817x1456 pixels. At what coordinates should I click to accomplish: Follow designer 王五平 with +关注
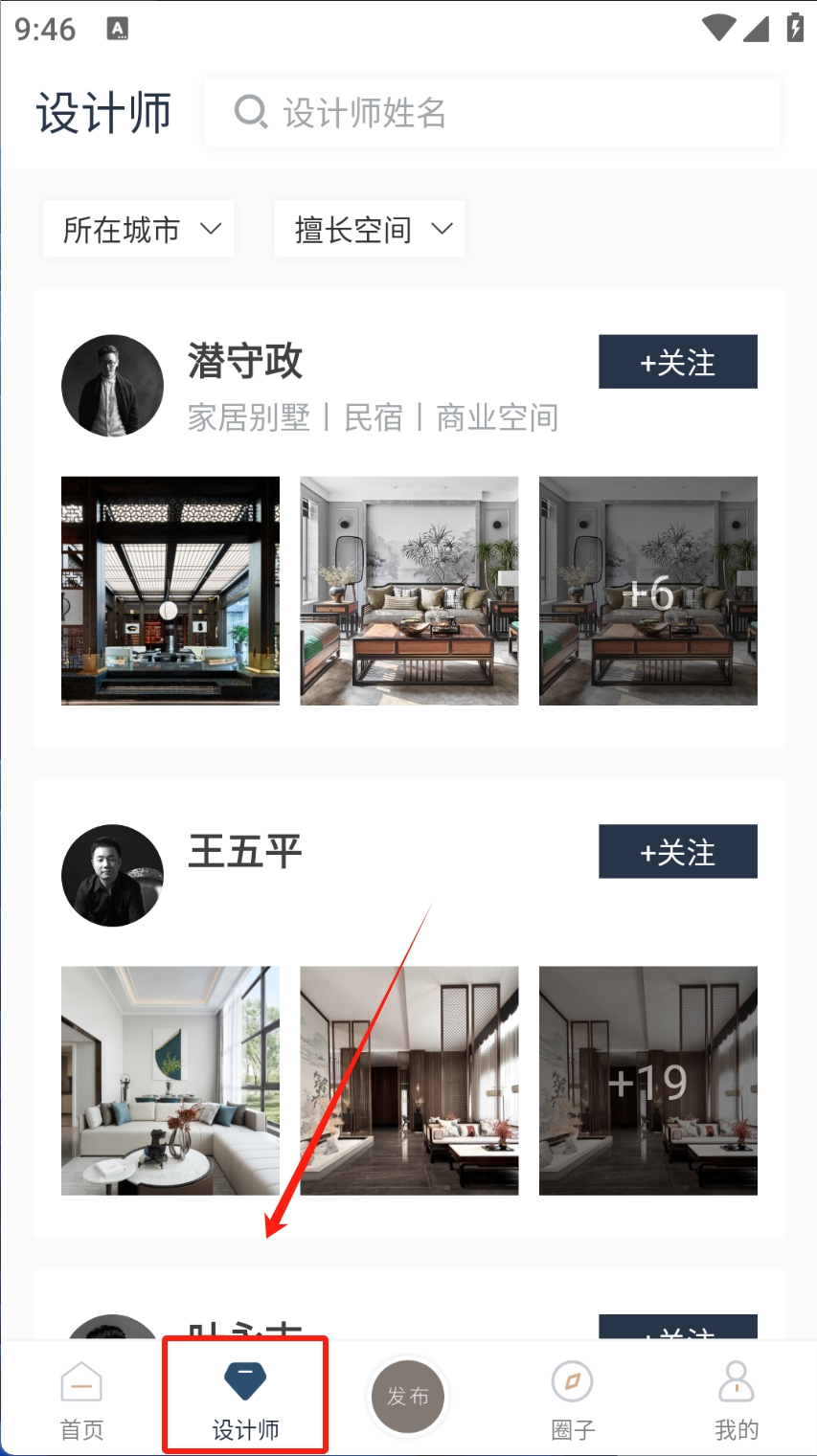[677, 851]
